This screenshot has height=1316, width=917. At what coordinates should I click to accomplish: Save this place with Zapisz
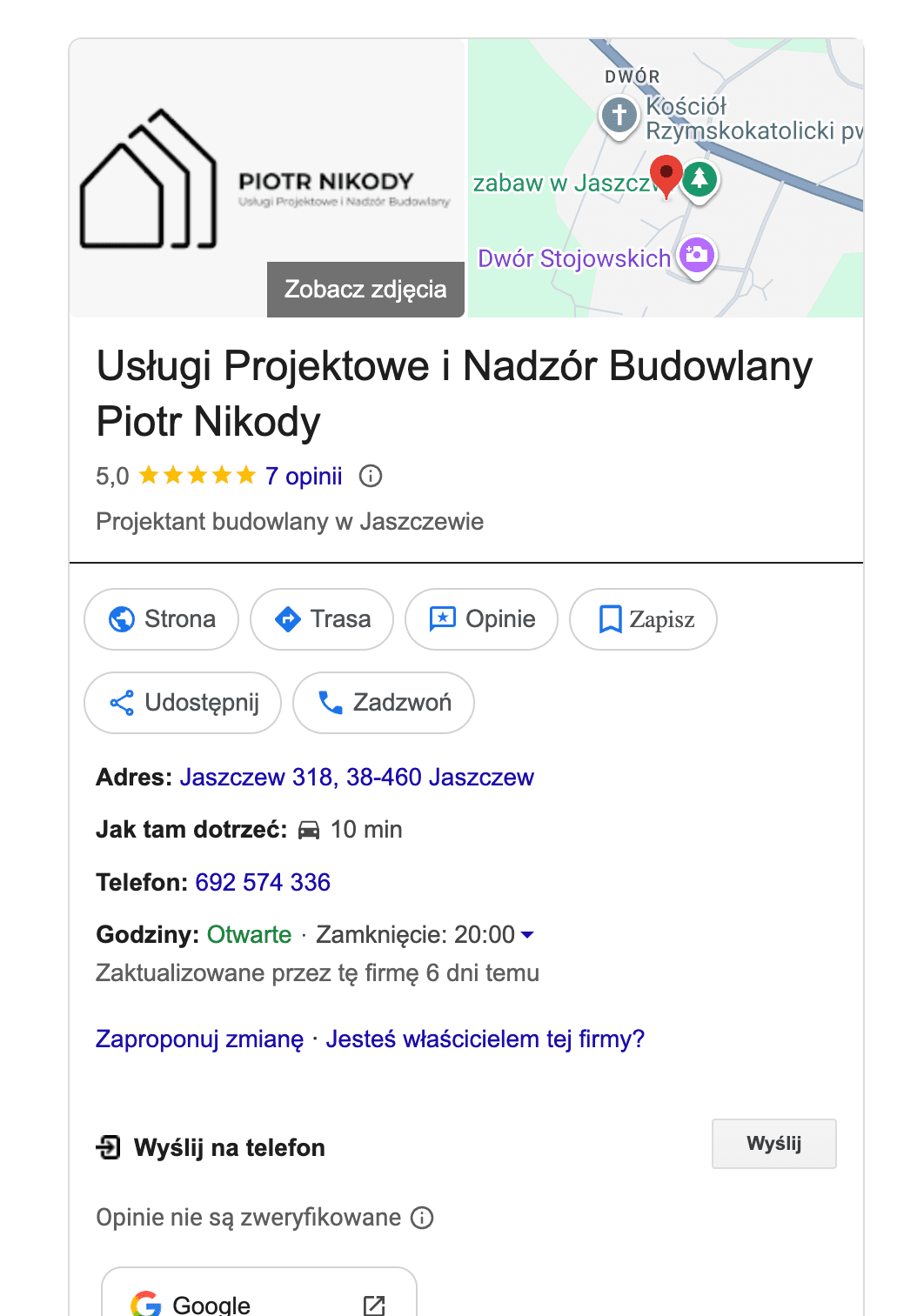coord(643,619)
